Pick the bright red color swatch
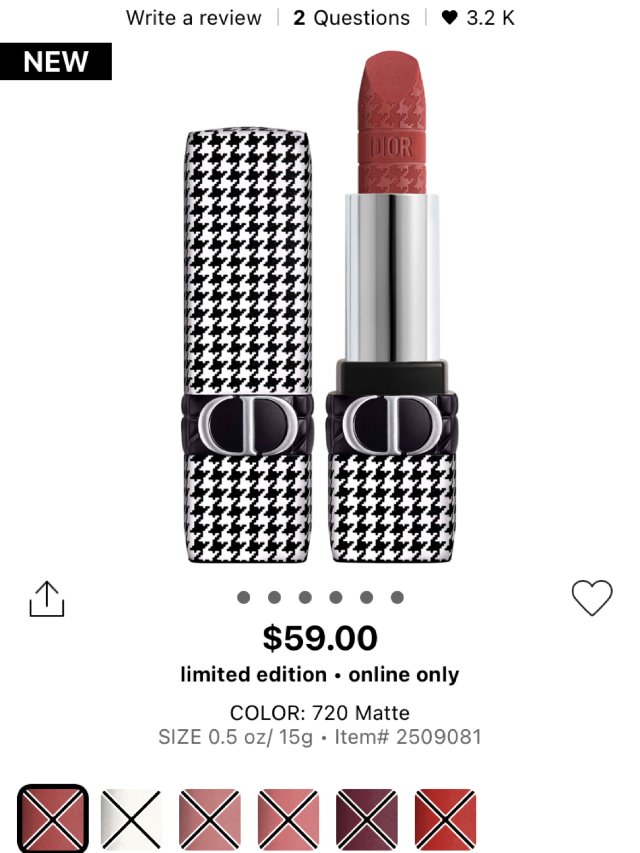 coord(445,819)
